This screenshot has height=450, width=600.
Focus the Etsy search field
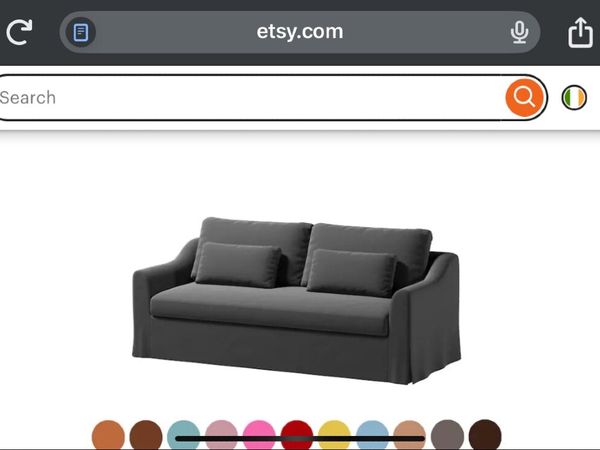[250, 97]
